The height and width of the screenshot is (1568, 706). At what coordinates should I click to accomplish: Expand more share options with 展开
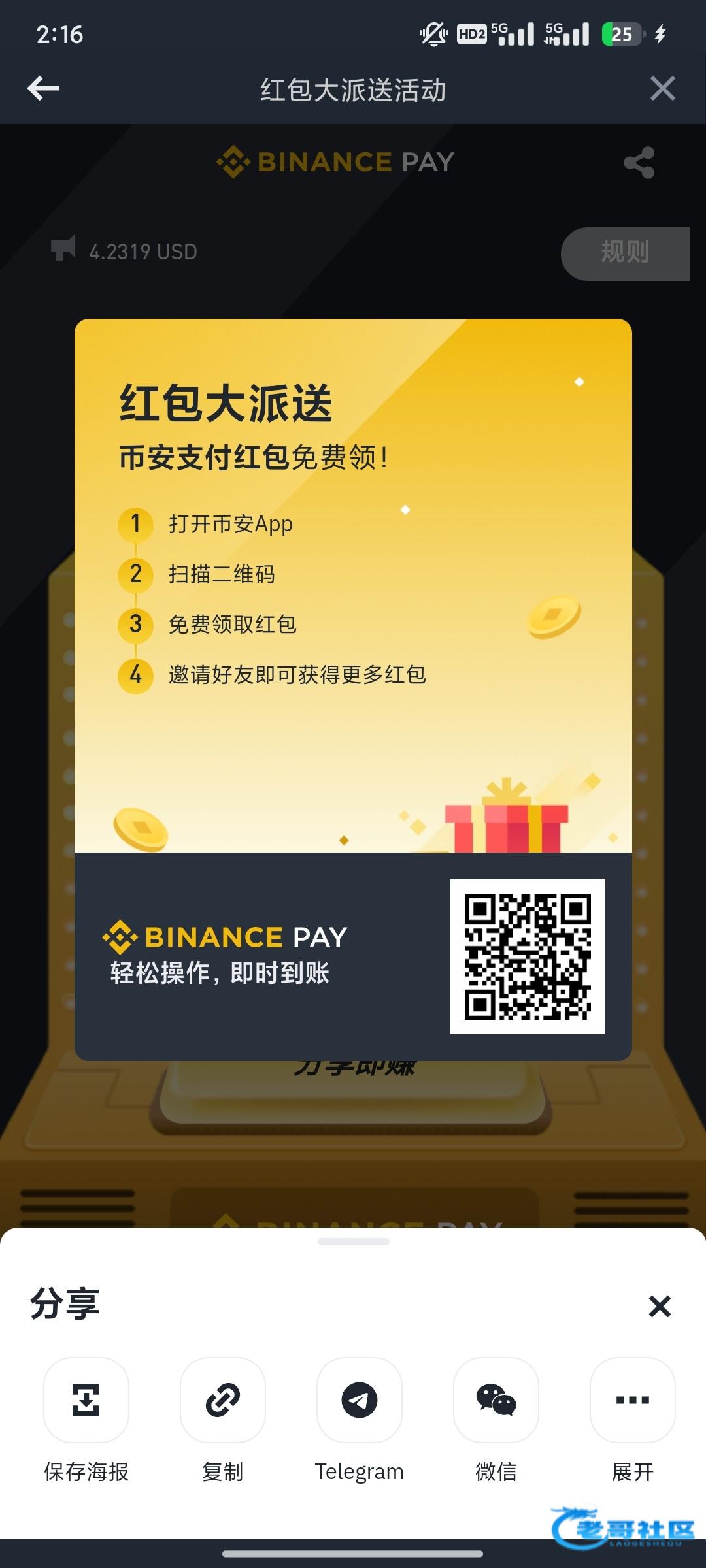point(632,1399)
